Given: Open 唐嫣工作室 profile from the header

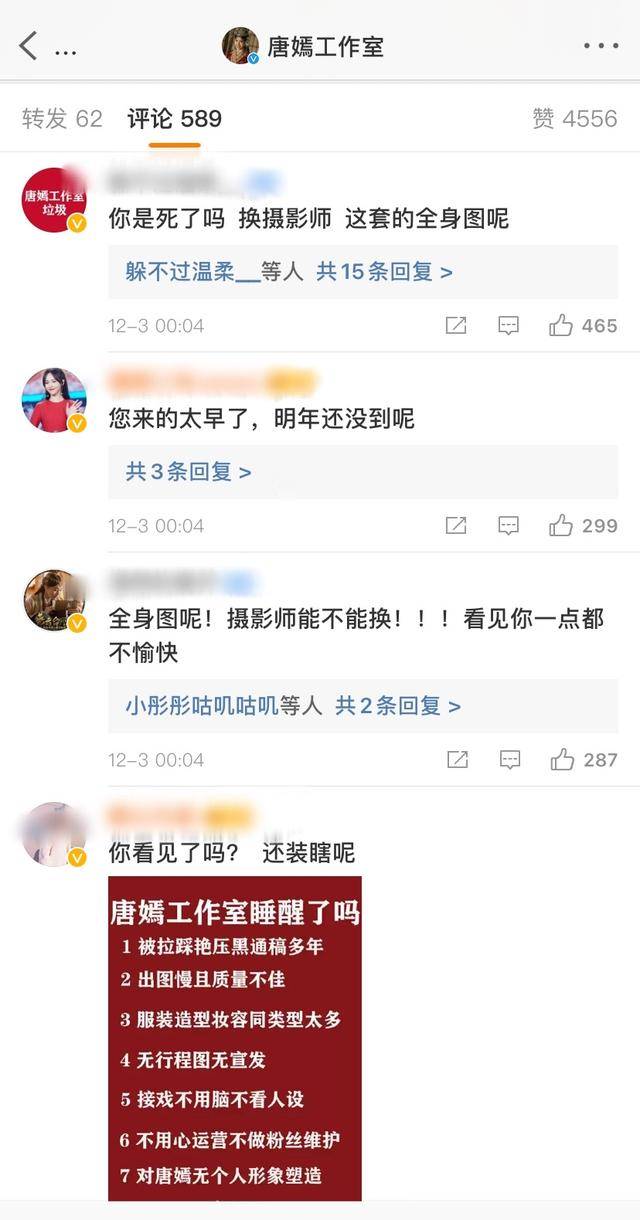Looking at the screenshot, I should coord(305,46).
